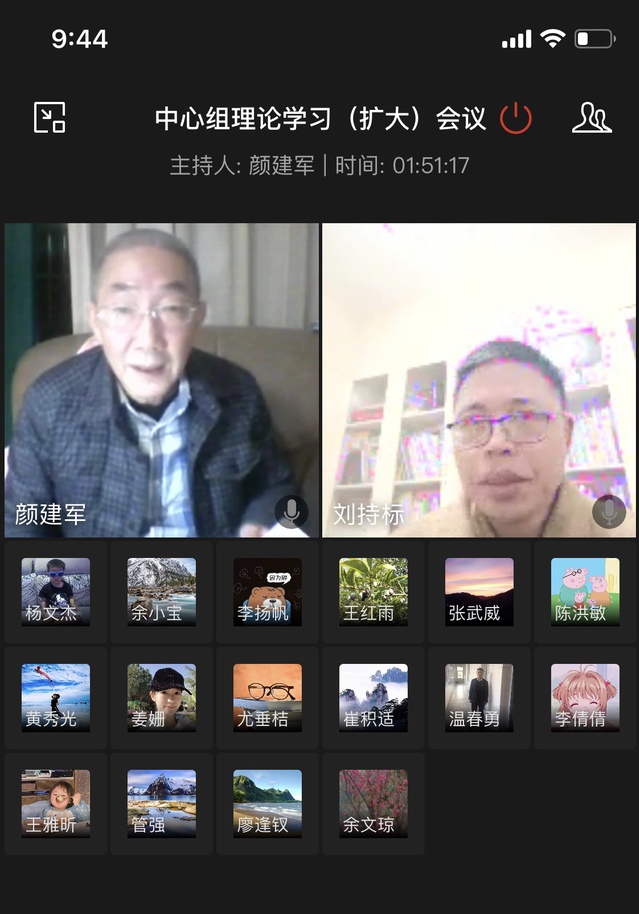Choose participant 张武威

[479, 592]
